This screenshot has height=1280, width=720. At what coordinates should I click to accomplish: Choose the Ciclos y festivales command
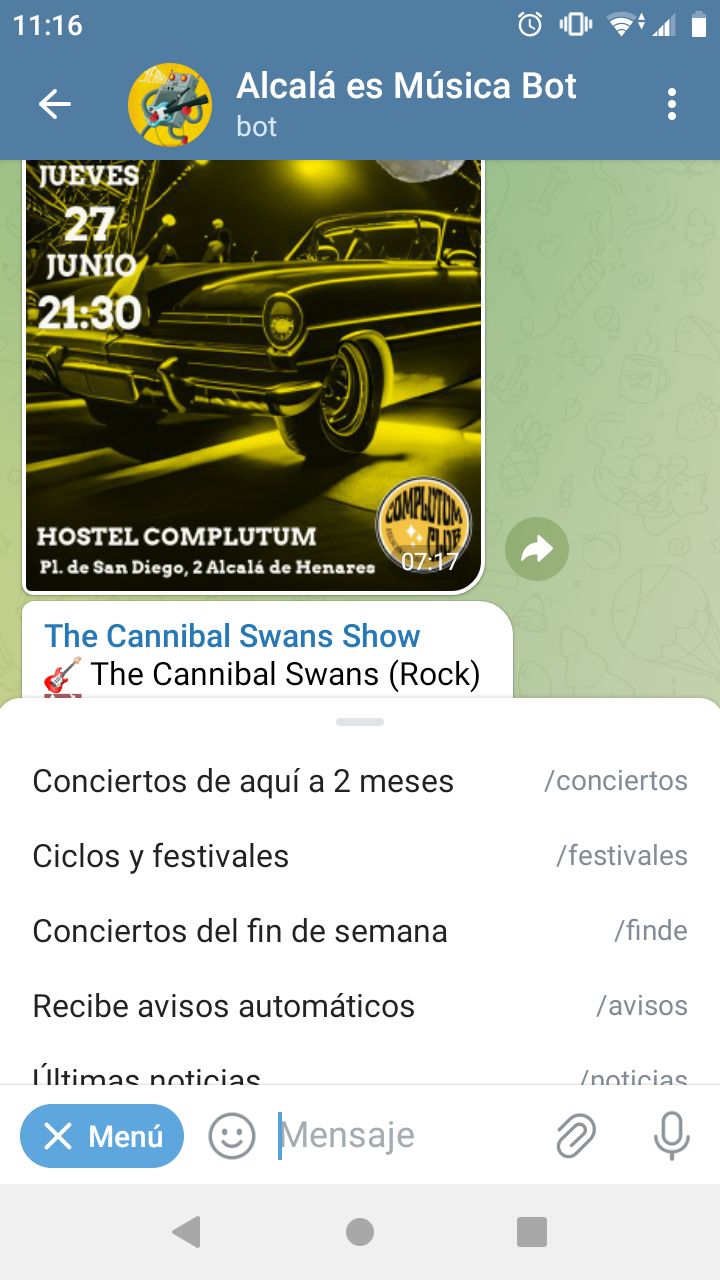click(x=360, y=856)
